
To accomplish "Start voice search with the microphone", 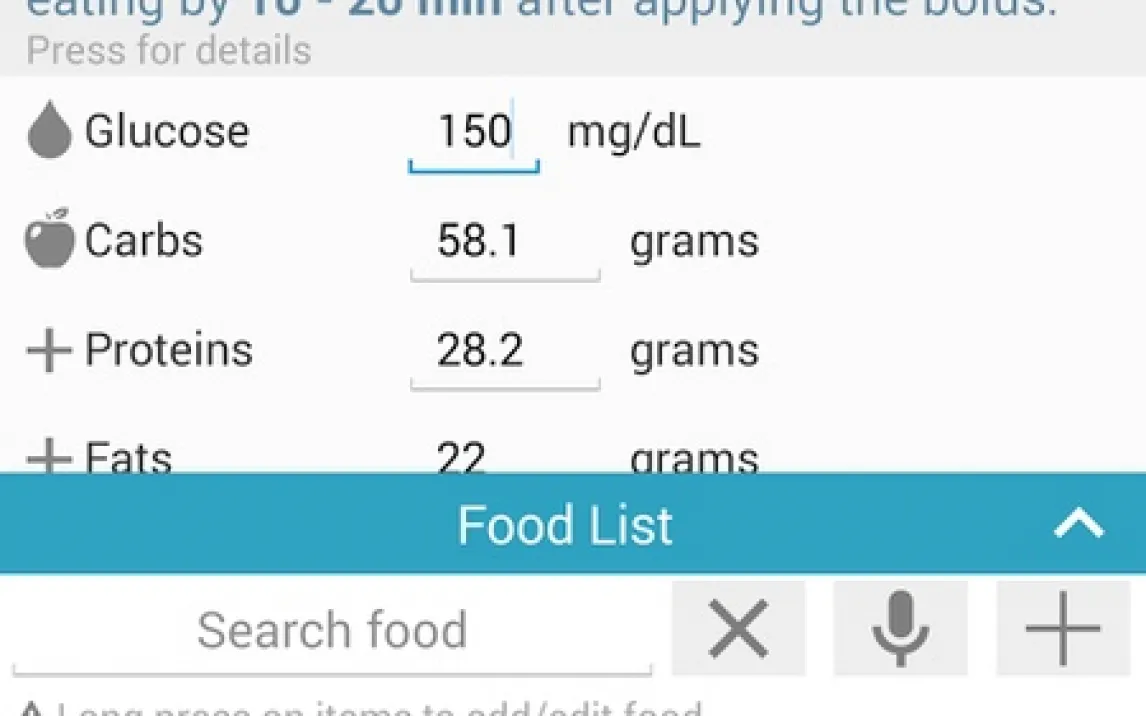I will pos(900,630).
